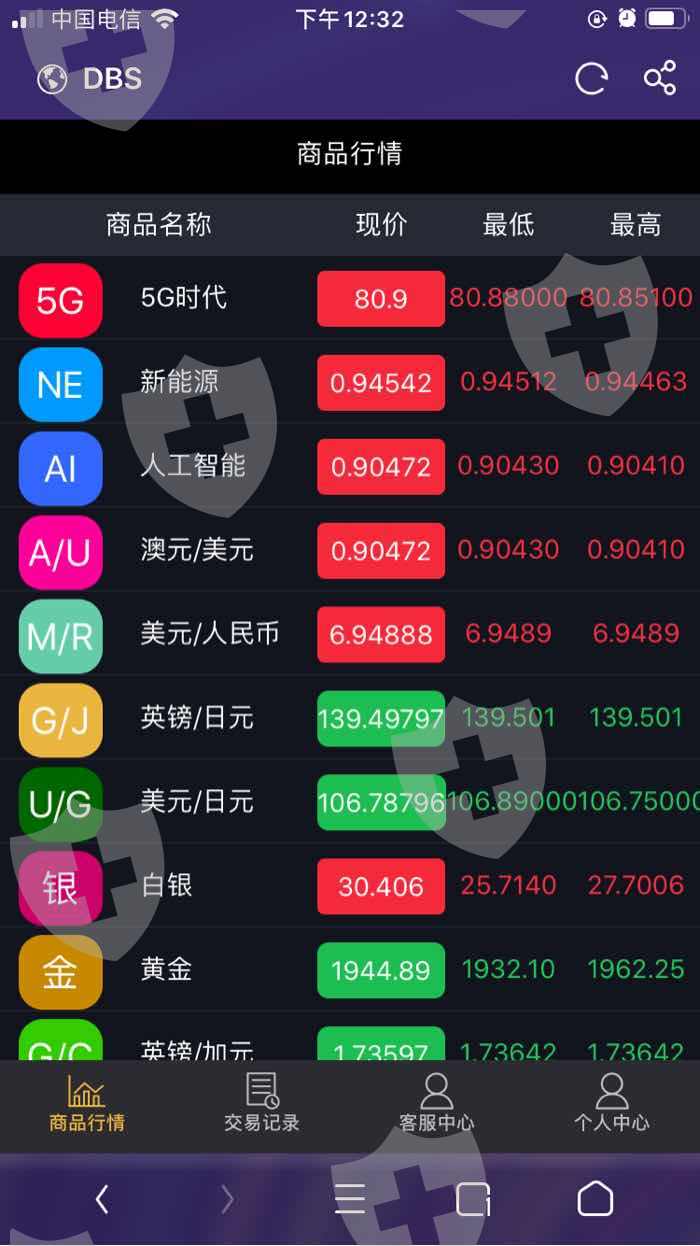The height and width of the screenshot is (1246, 700).
Task: Open the browser menu button
Action: click(x=350, y=1198)
